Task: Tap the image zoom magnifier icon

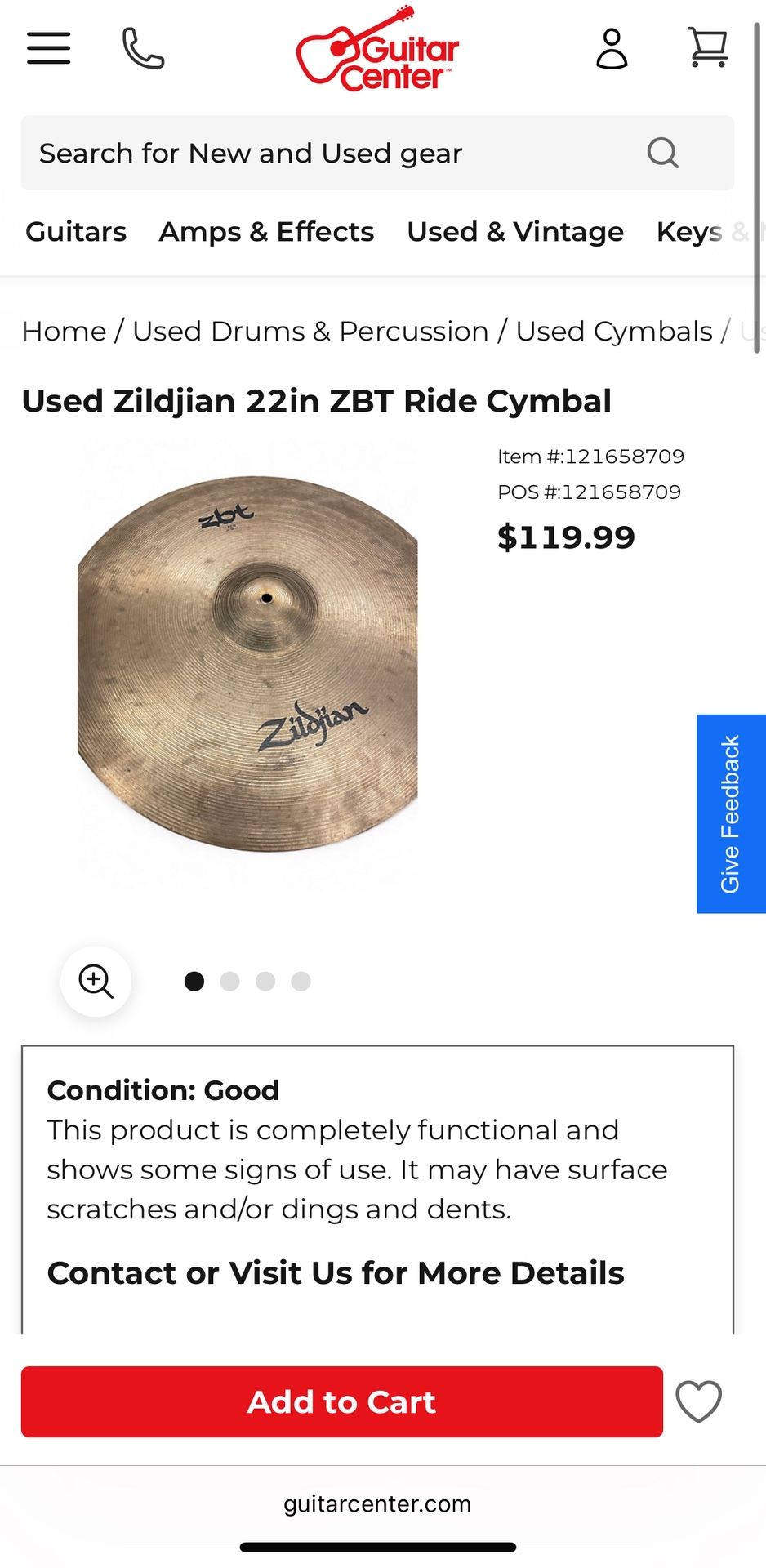Action: [96, 982]
